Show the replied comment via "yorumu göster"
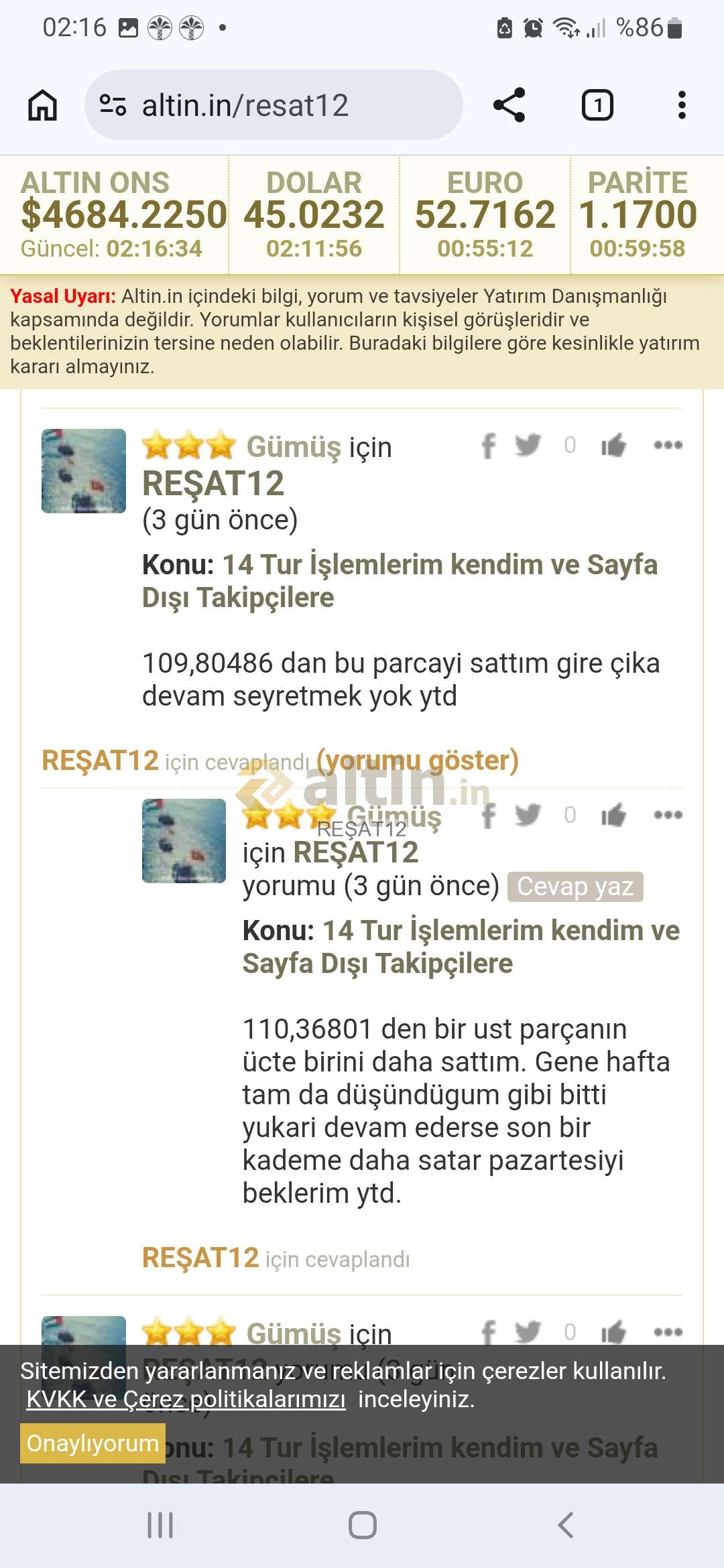This screenshot has width=724, height=1568. click(x=417, y=761)
